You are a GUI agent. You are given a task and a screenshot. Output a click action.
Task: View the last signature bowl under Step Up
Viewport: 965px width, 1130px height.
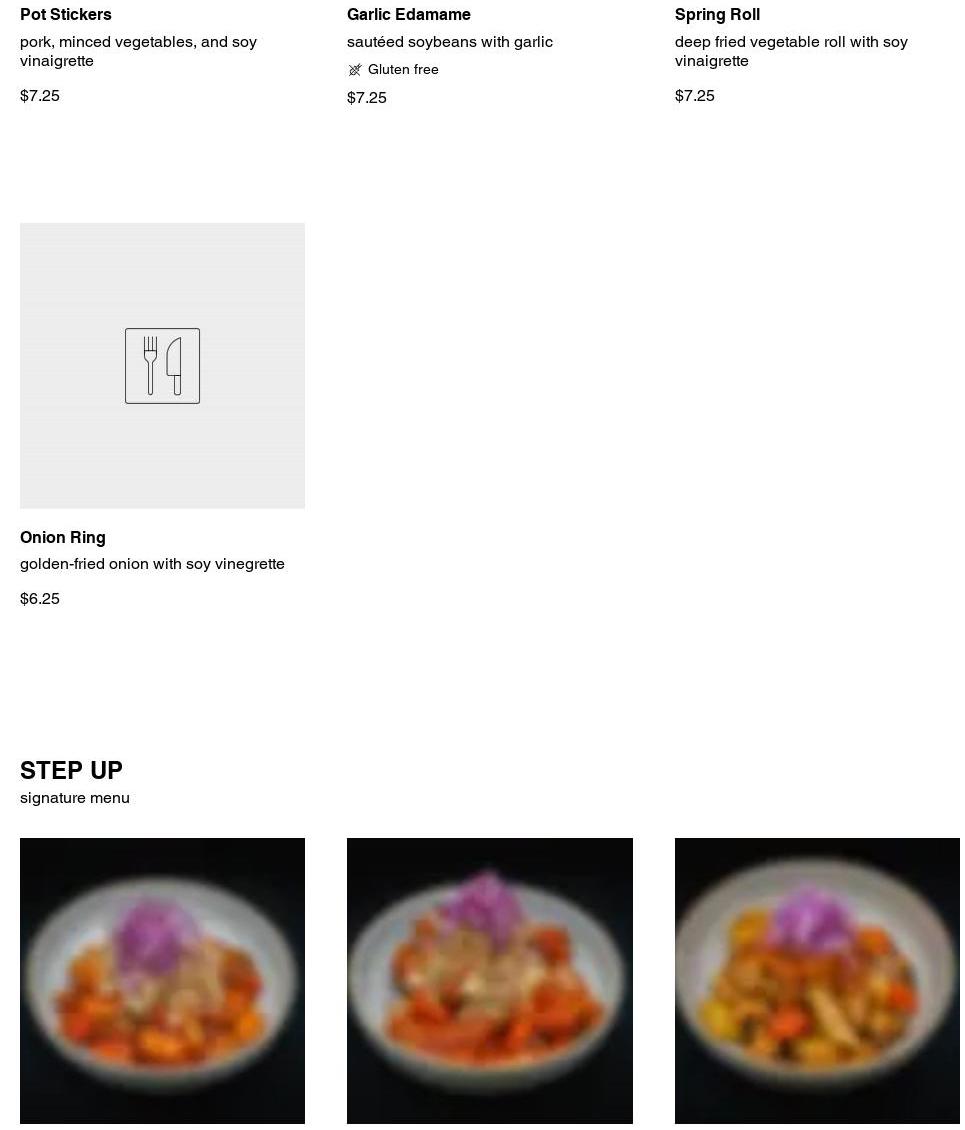click(816, 980)
